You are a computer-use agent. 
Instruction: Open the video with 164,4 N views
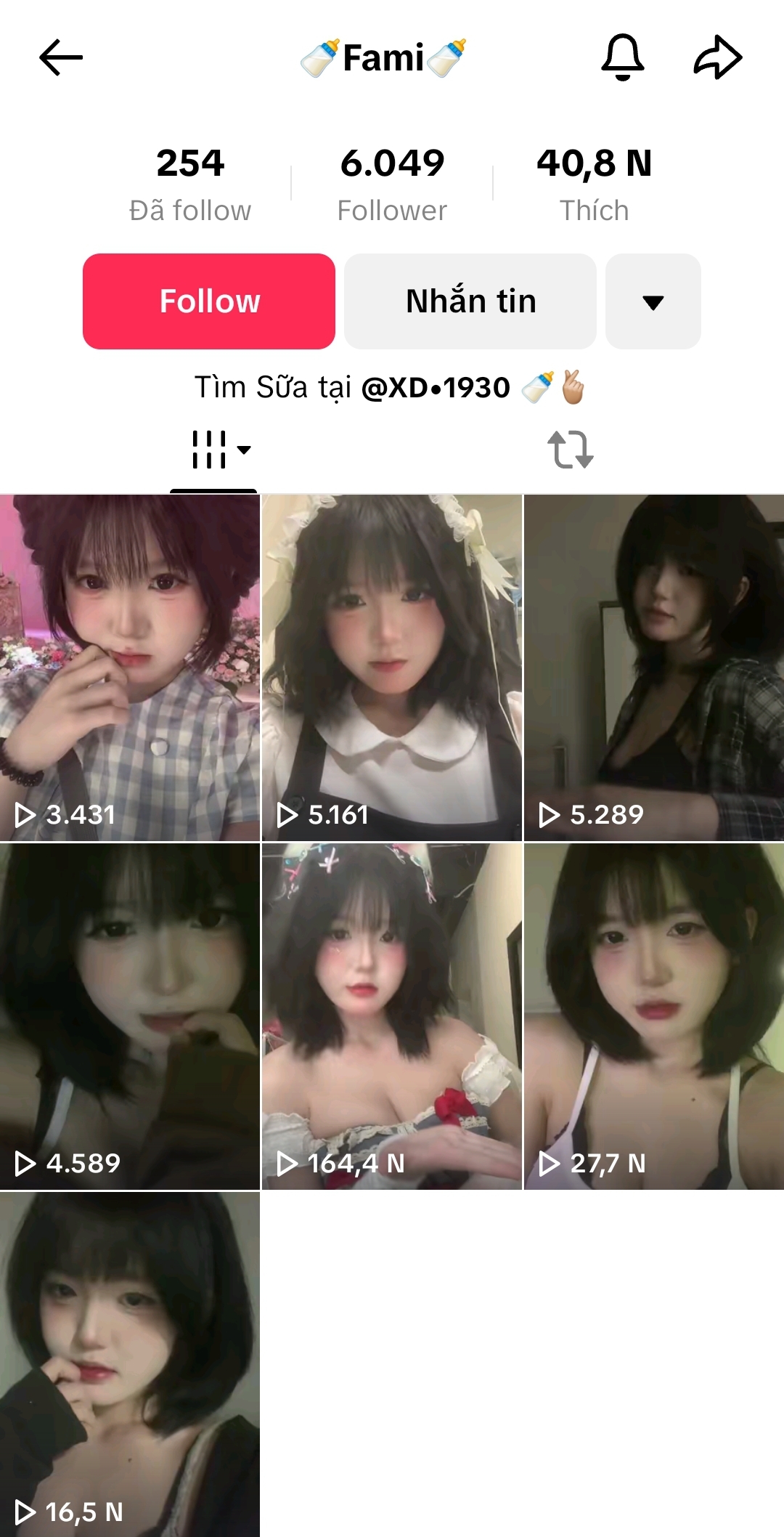point(392,1017)
